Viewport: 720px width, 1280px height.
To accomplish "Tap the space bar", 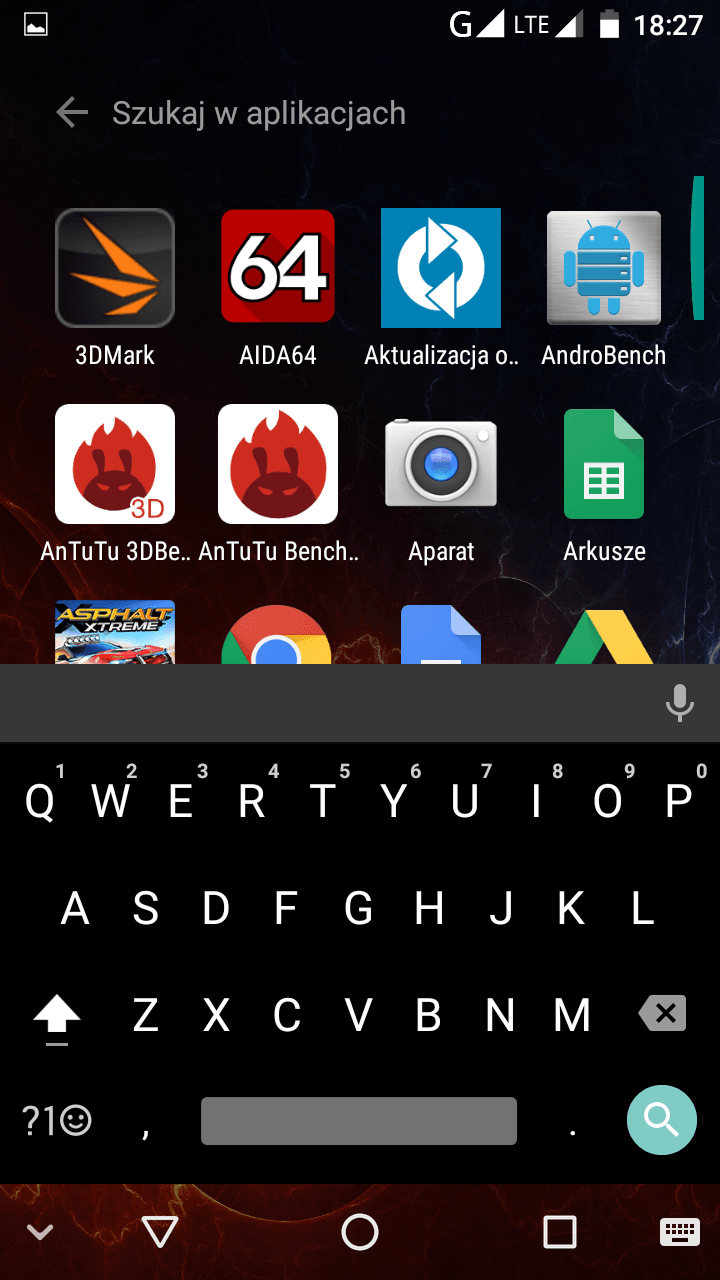I will tap(359, 1121).
